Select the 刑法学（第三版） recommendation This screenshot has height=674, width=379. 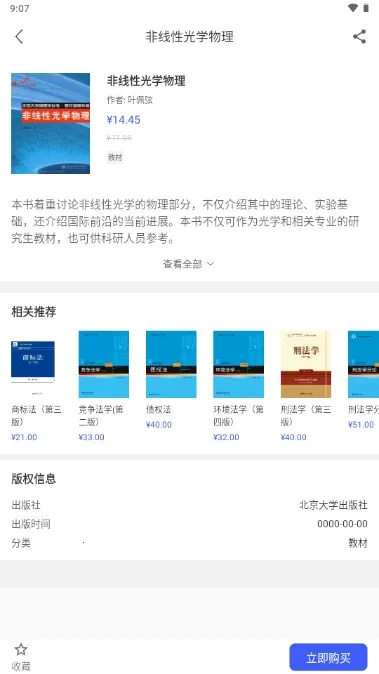point(306,386)
